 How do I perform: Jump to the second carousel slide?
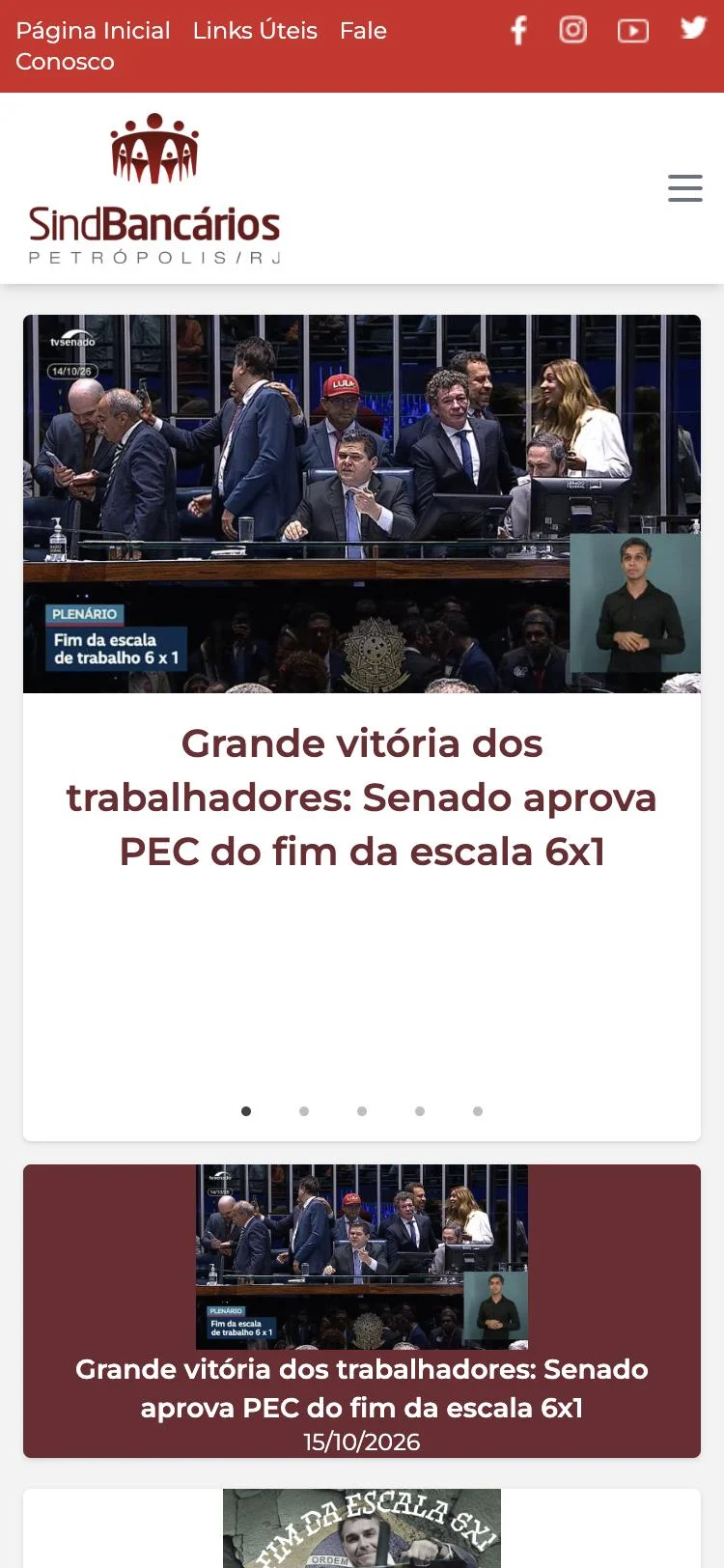[304, 1111]
